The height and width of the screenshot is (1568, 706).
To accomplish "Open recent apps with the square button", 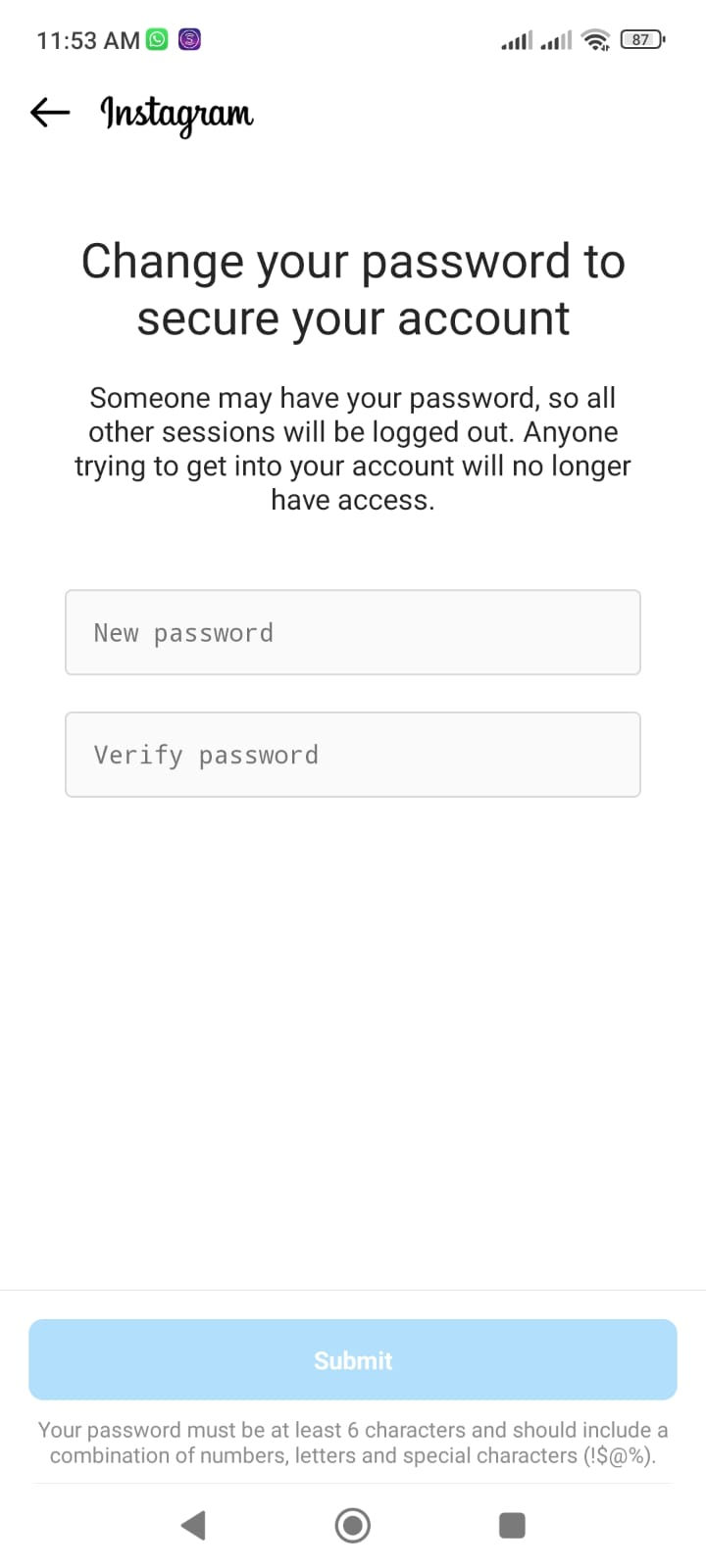I will pos(511,1525).
